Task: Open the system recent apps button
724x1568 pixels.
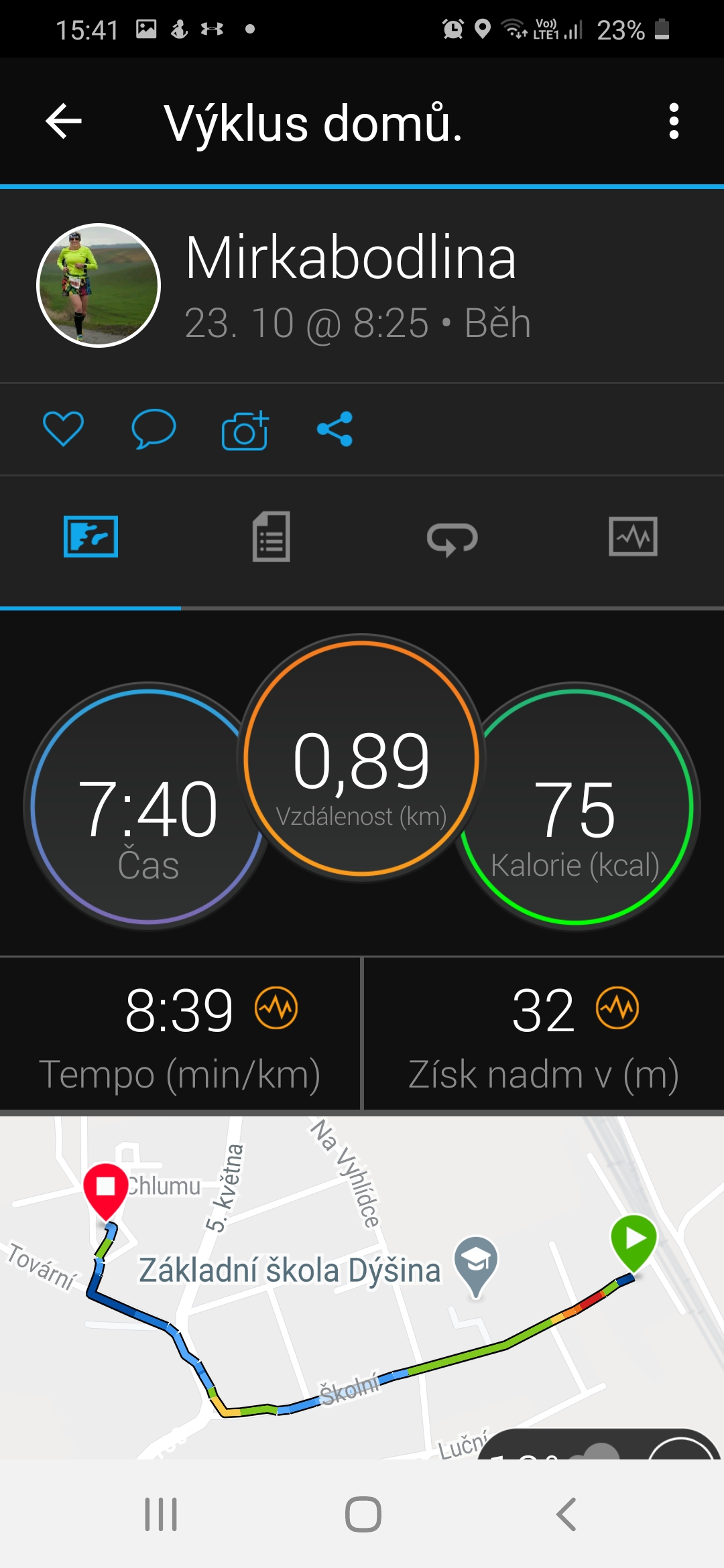Action: [161, 1514]
